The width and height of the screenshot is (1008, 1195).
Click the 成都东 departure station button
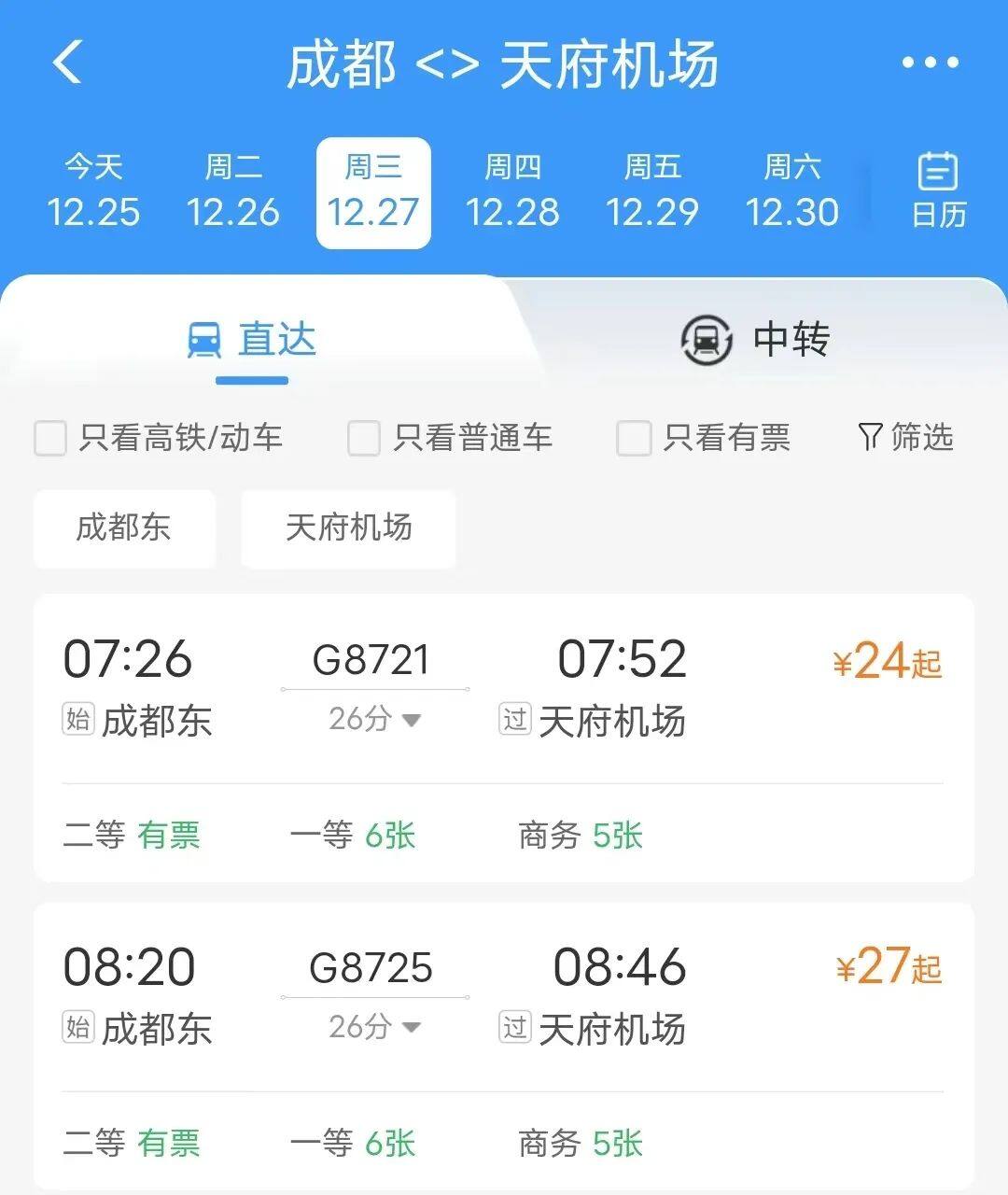point(124,528)
